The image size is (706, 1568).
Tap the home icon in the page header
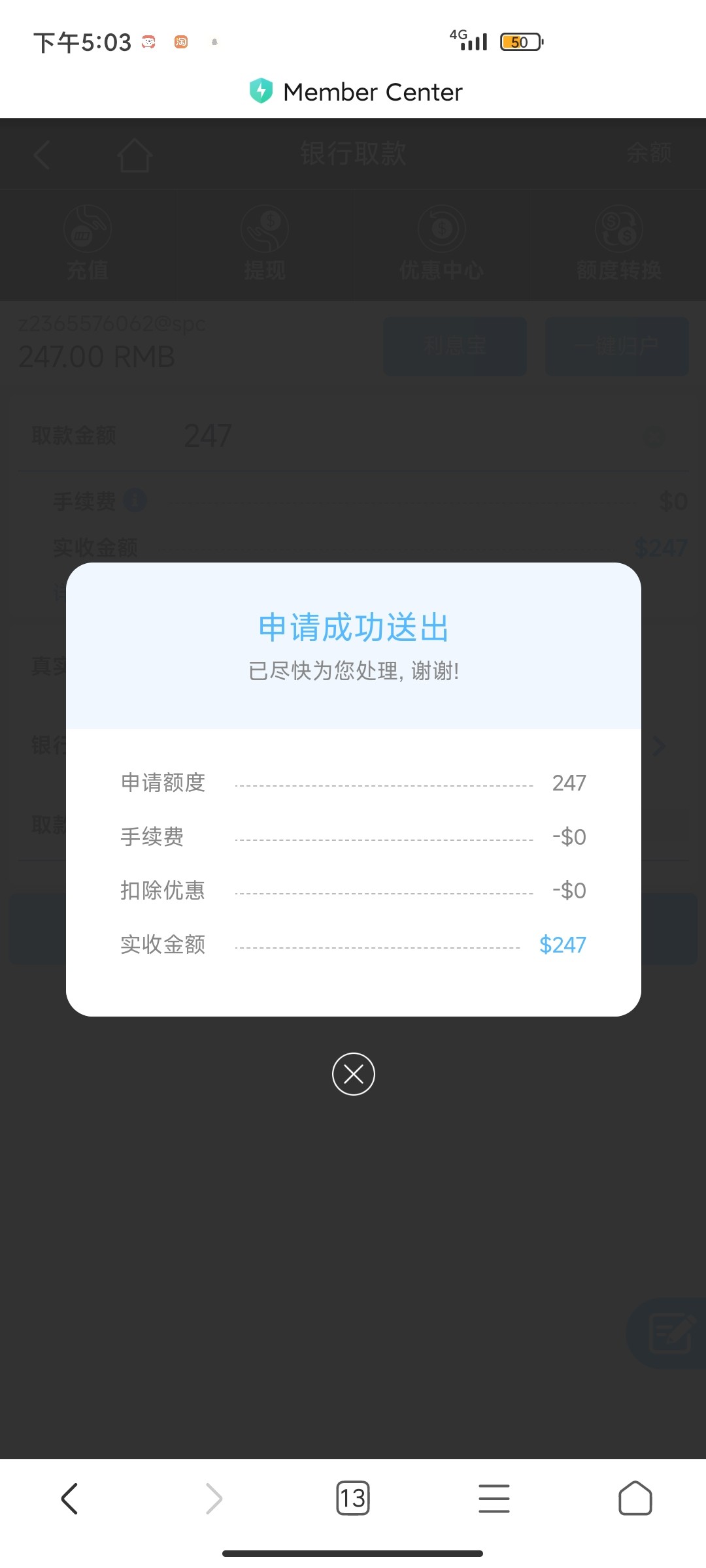134,154
